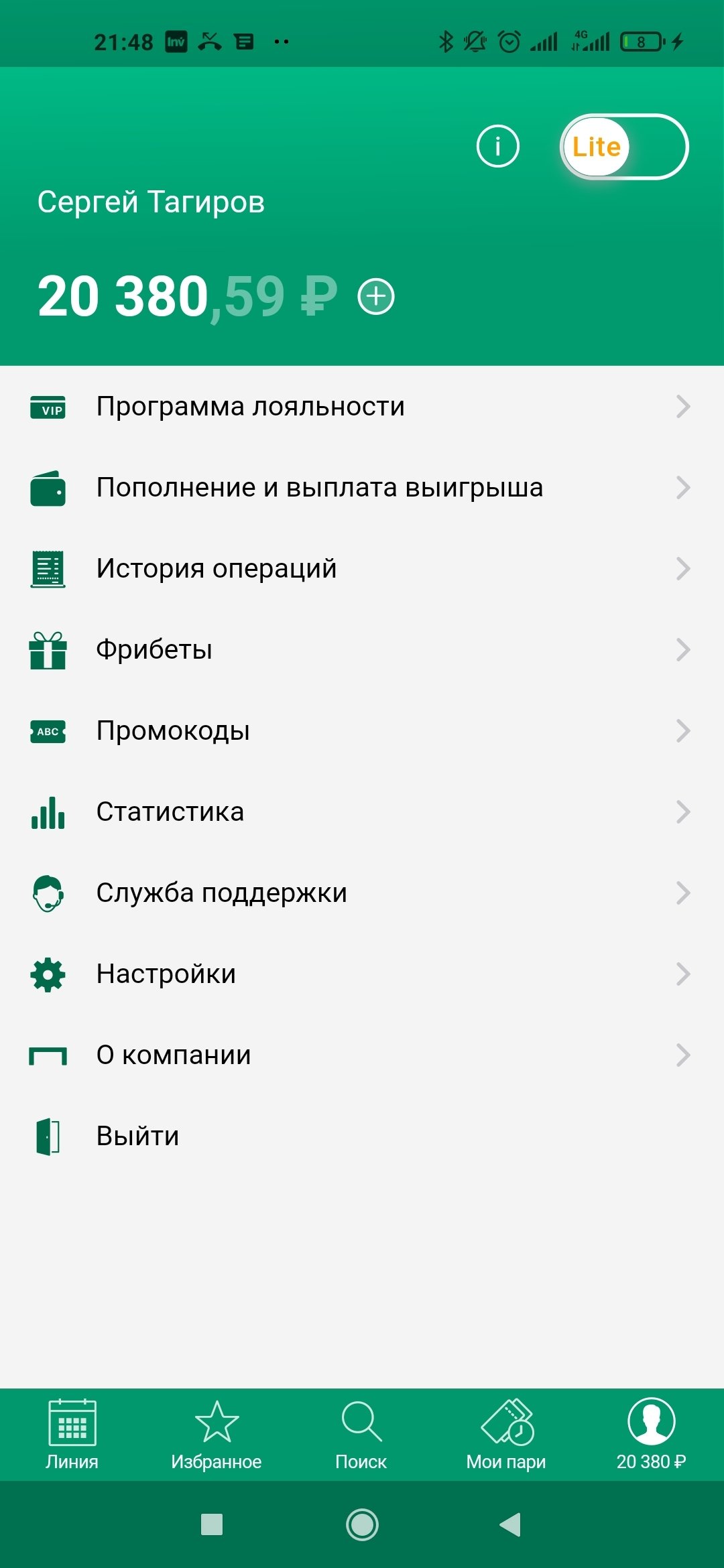Tap the system home button
Image resolution: width=724 pixels, height=1568 pixels.
click(x=362, y=1524)
